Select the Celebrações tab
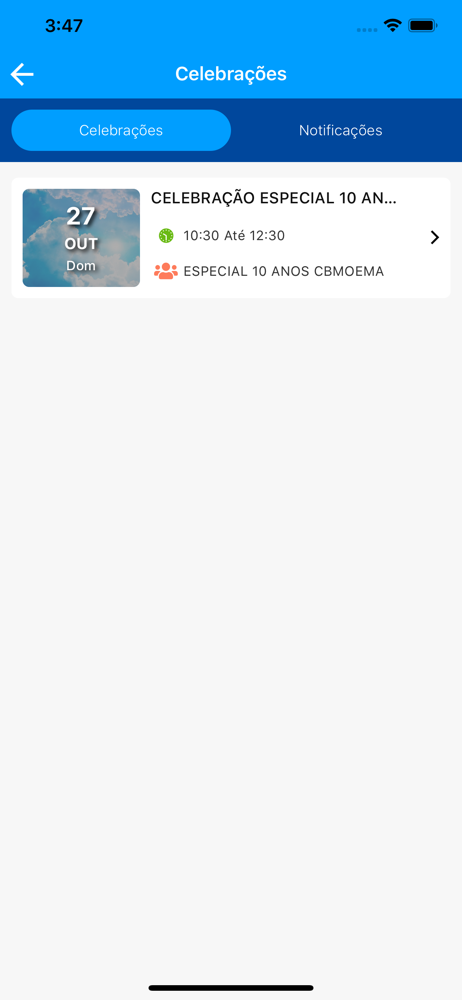 (x=121, y=130)
